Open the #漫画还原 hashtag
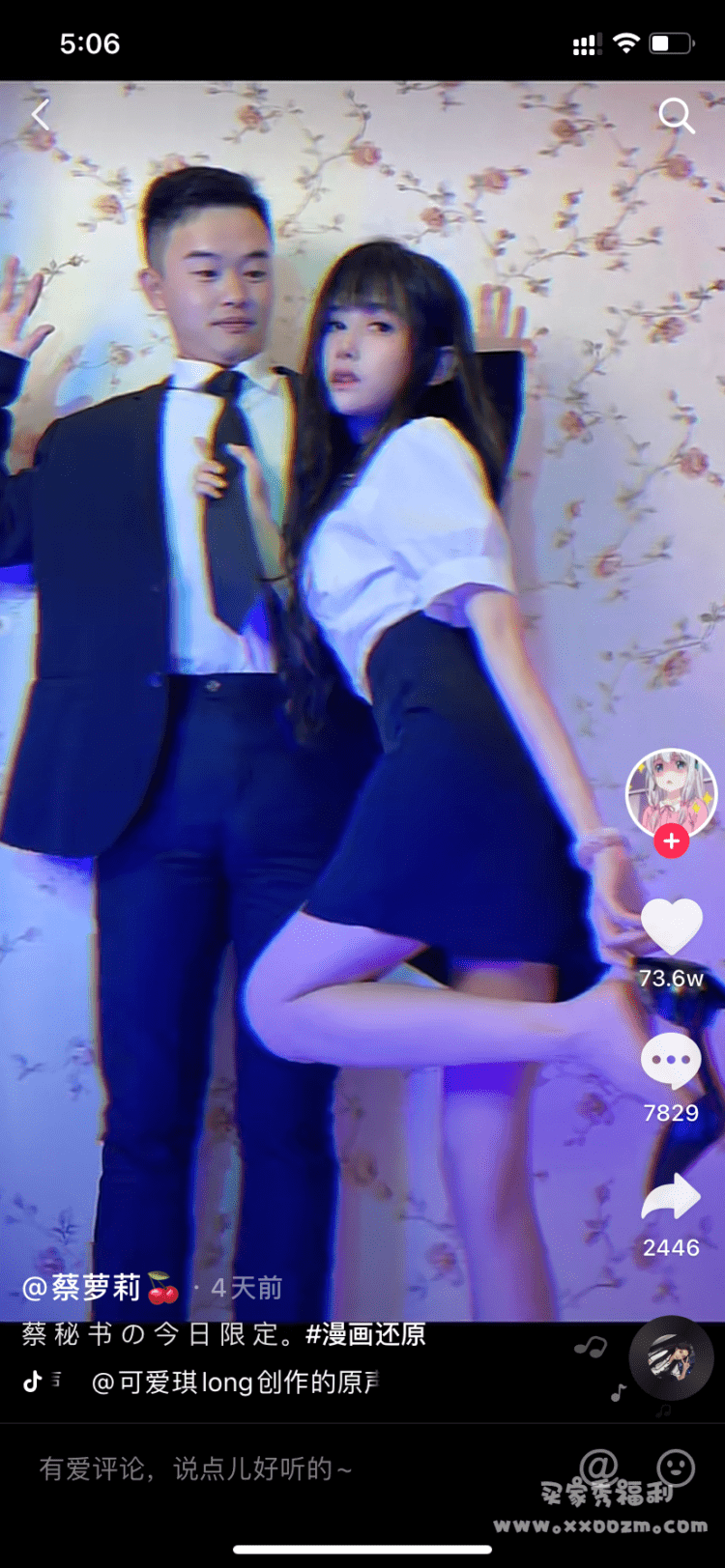This screenshot has height=1568, width=725. coord(365,1335)
